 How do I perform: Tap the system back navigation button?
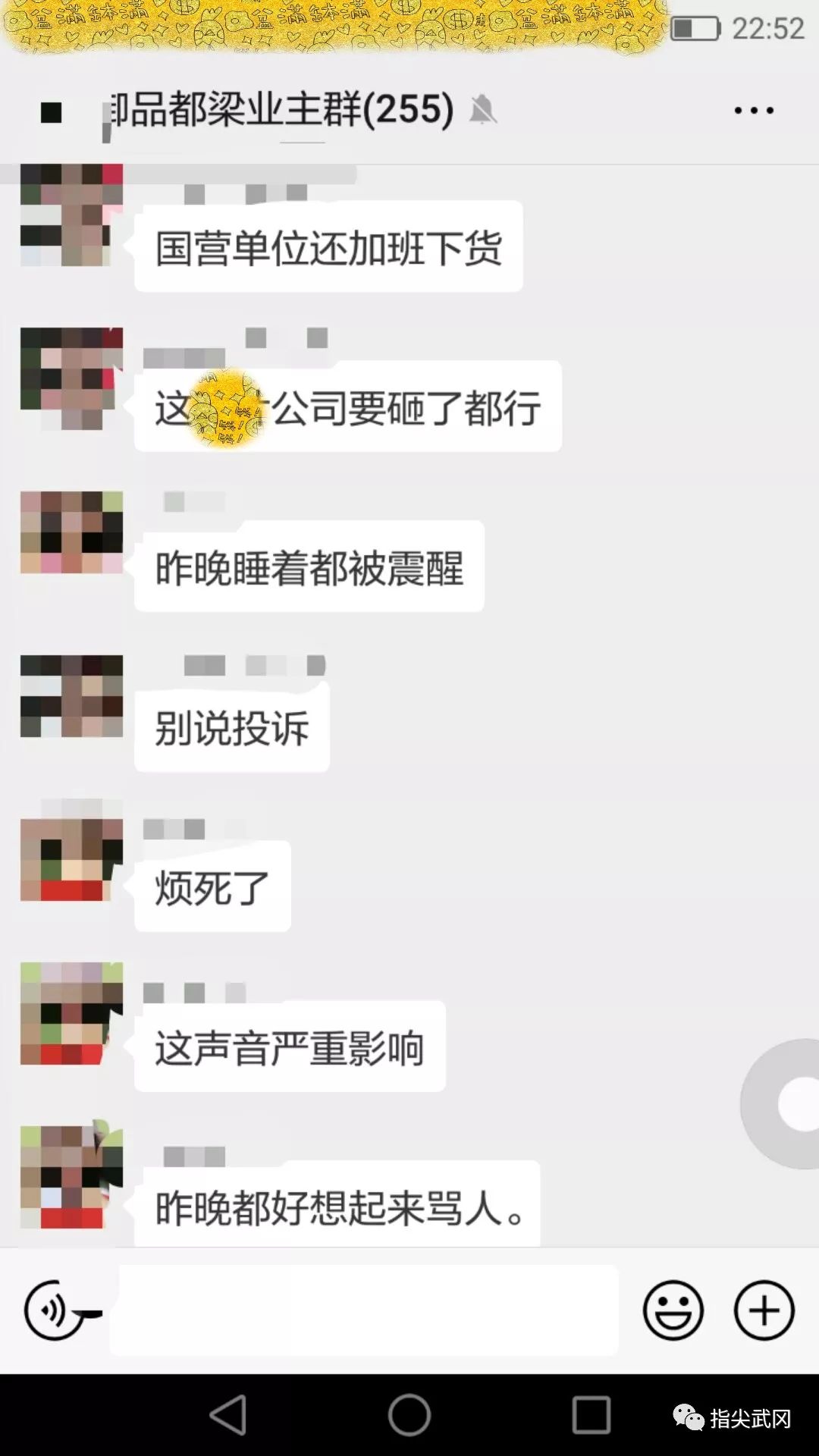pos(227,1415)
